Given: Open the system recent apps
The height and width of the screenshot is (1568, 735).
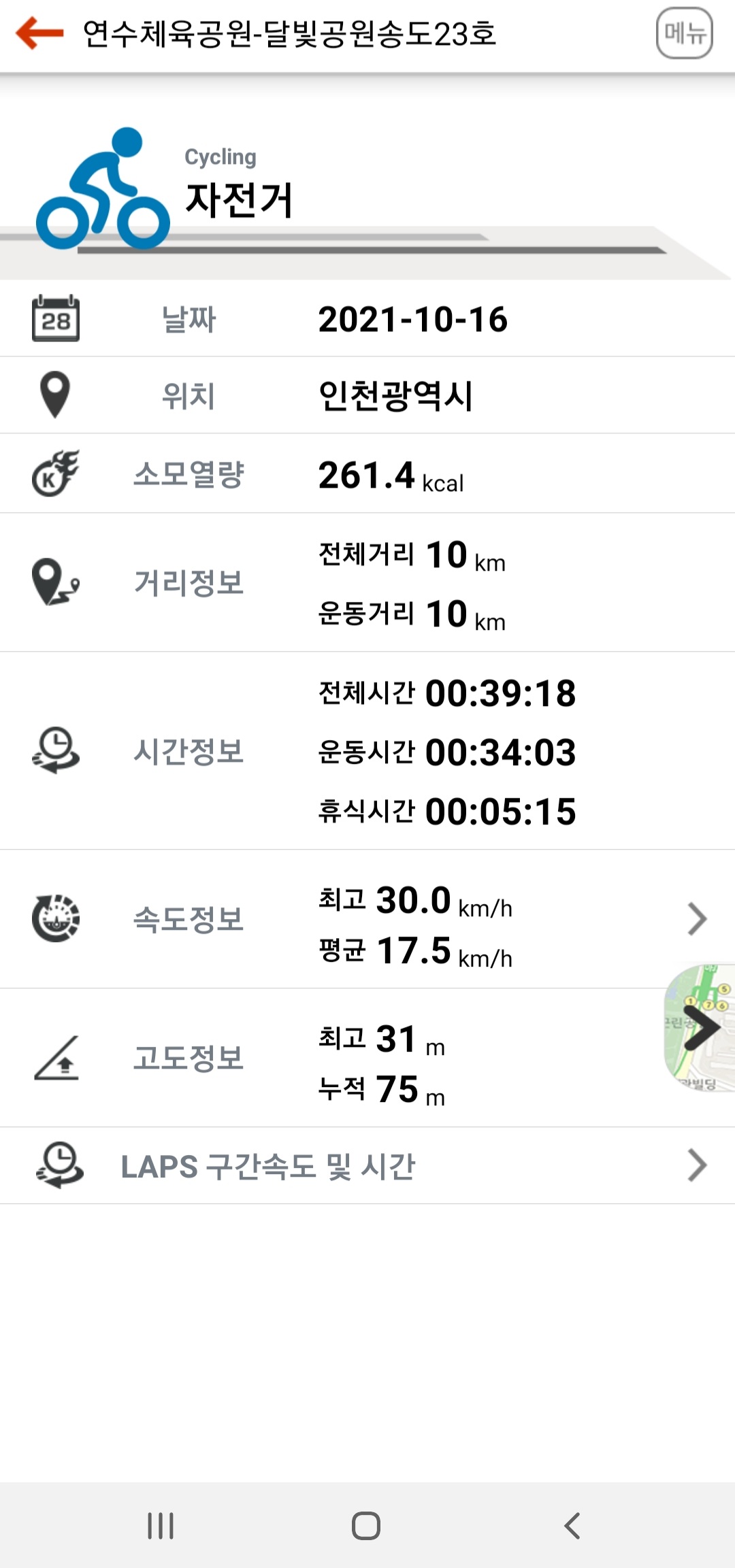Looking at the screenshot, I should (161, 1526).
